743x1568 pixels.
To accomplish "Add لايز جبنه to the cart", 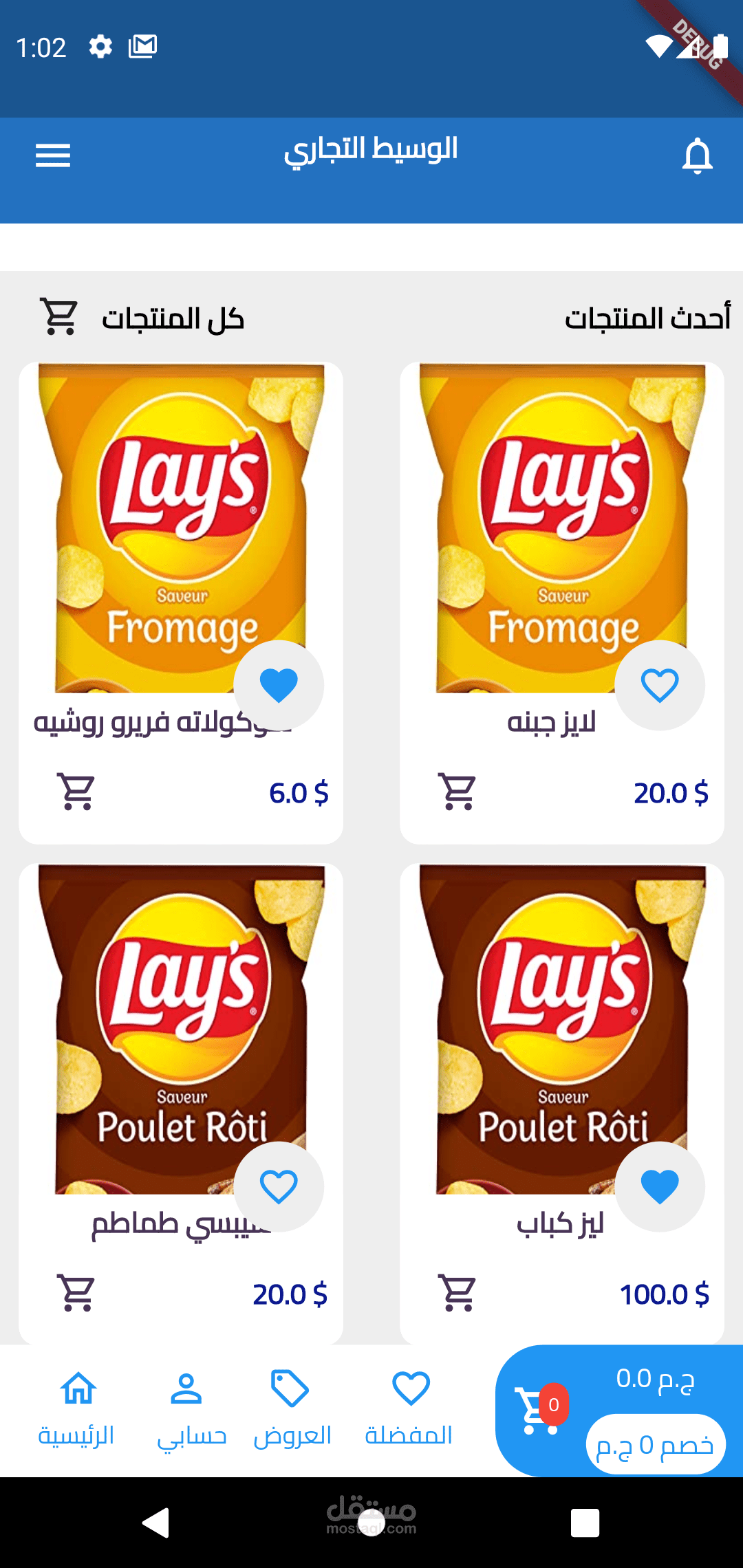I will coord(458,792).
